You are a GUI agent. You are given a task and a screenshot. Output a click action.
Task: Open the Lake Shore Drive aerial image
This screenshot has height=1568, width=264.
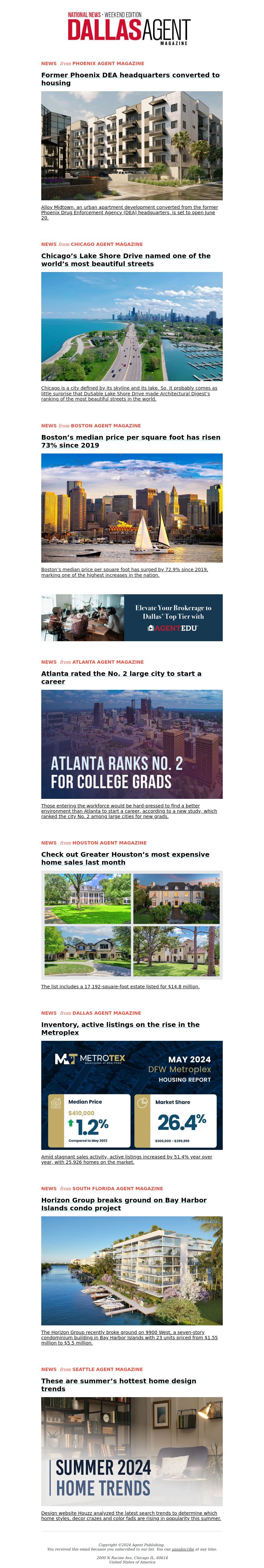(131, 326)
